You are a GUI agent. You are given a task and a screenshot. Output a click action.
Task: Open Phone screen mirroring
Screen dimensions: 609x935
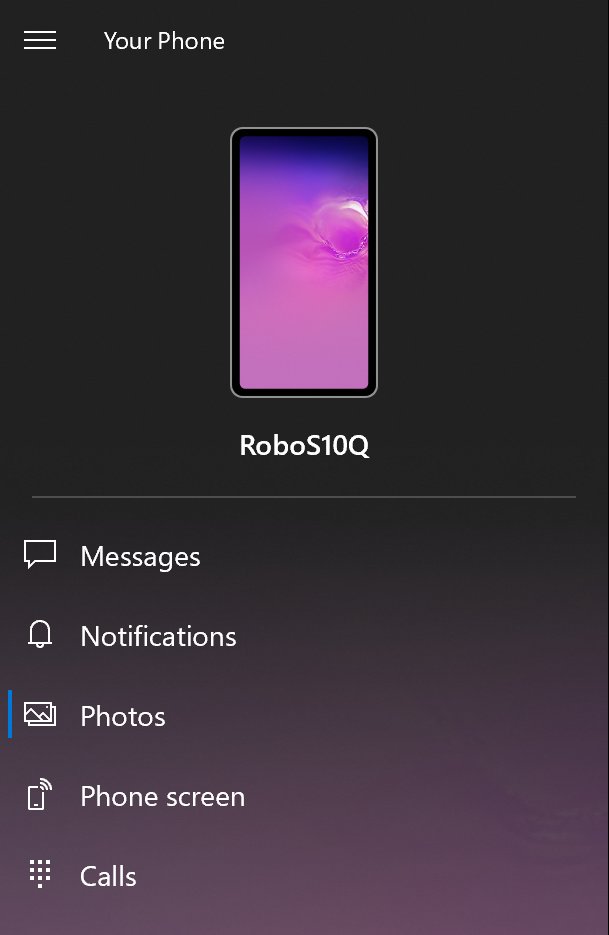[162, 797]
